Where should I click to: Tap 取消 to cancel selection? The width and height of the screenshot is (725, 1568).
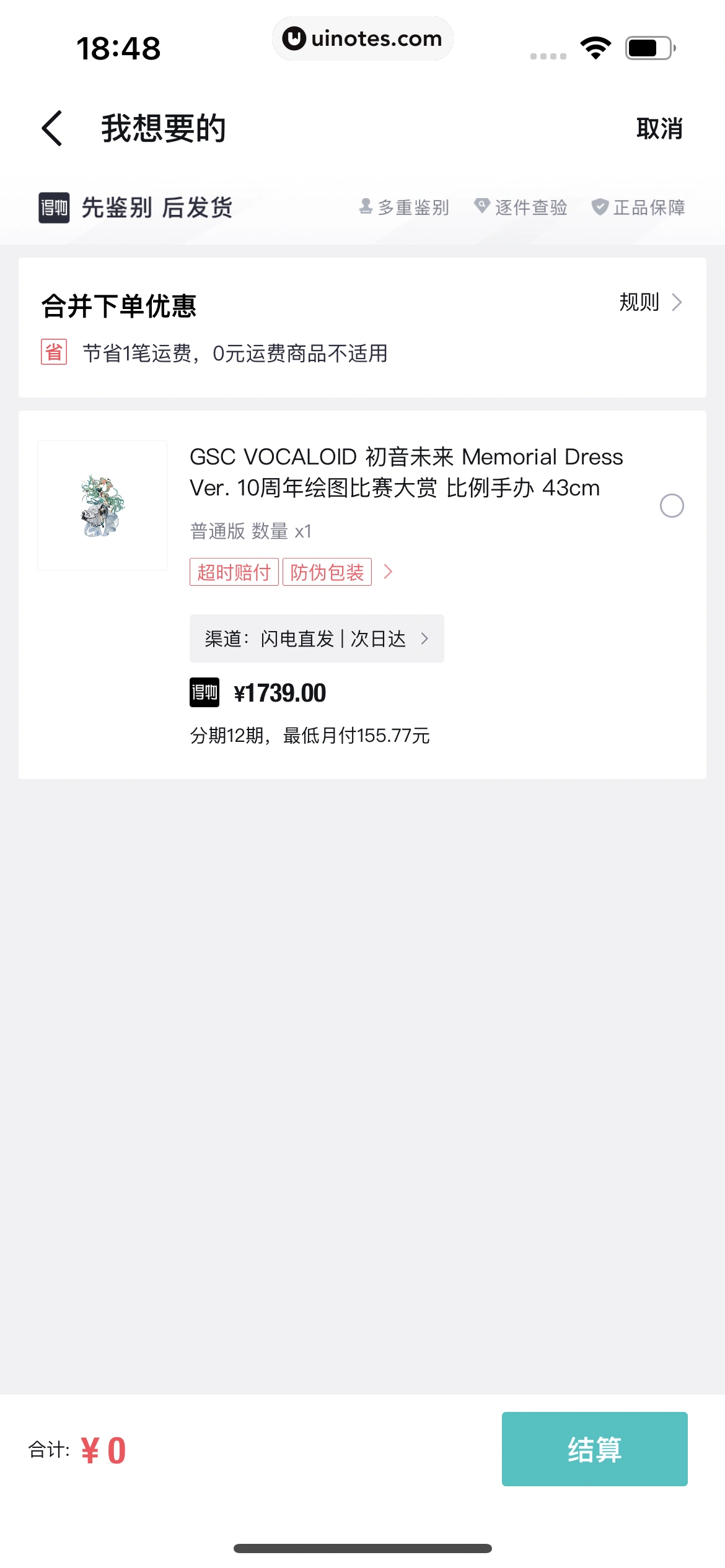659,129
